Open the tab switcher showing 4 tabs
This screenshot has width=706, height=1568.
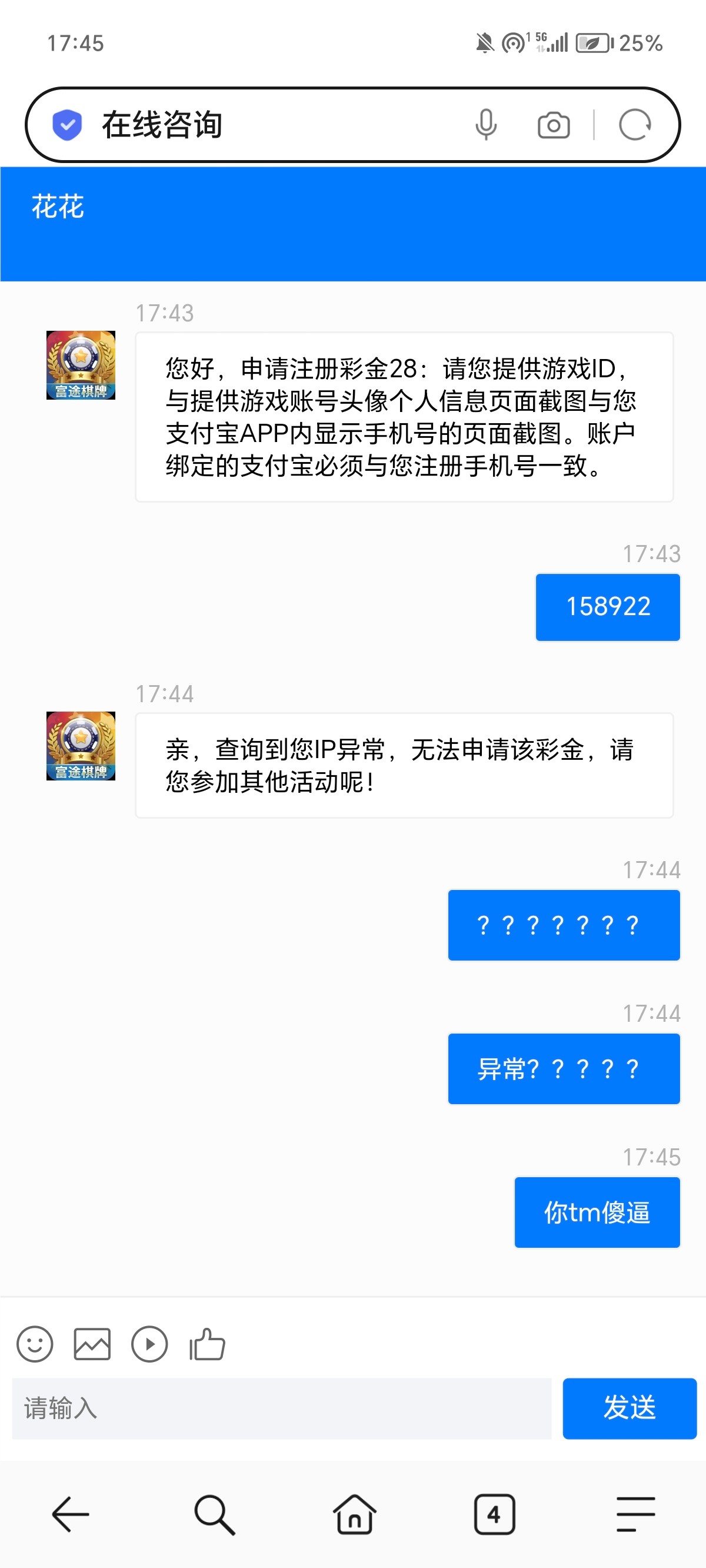[x=494, y=1514]
